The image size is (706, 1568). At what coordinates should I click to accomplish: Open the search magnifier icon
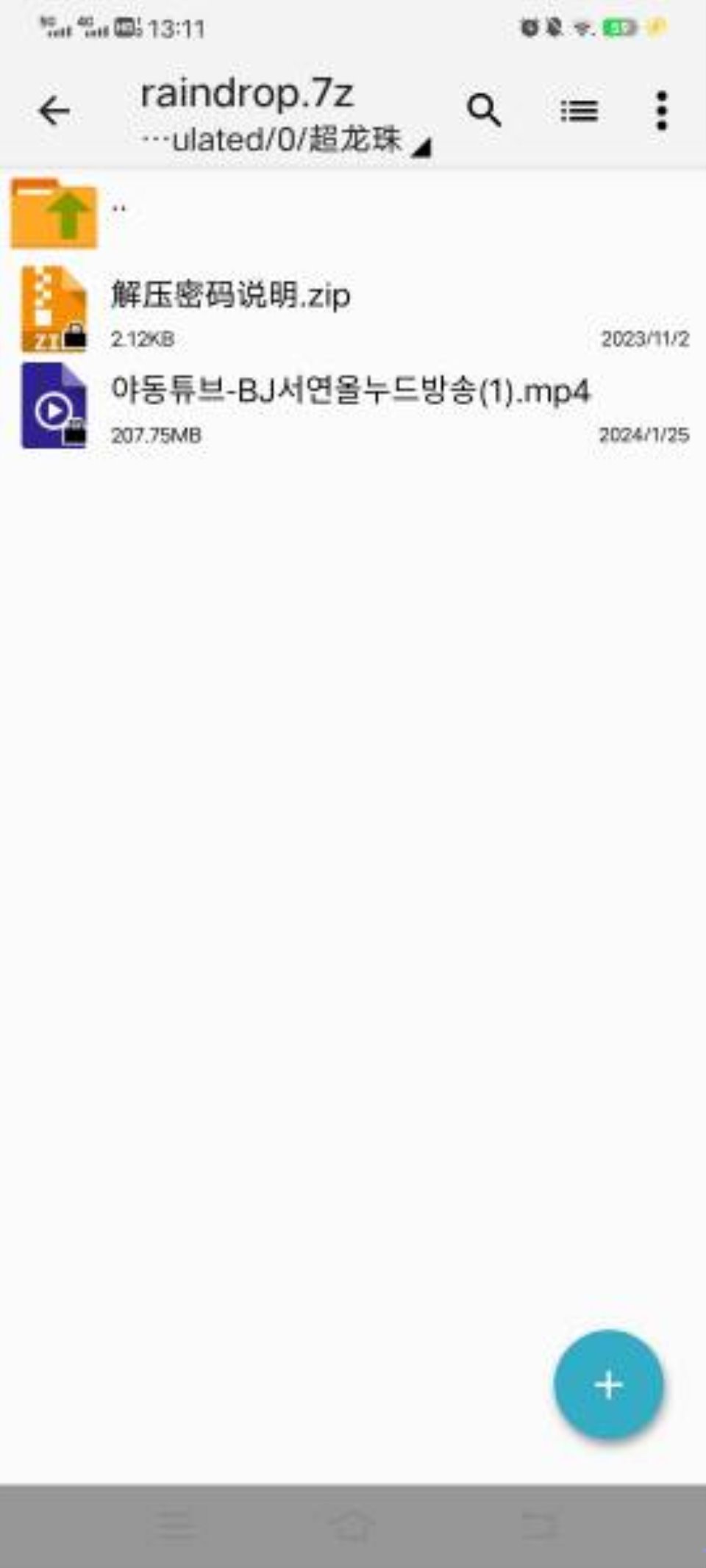(484, 111)
